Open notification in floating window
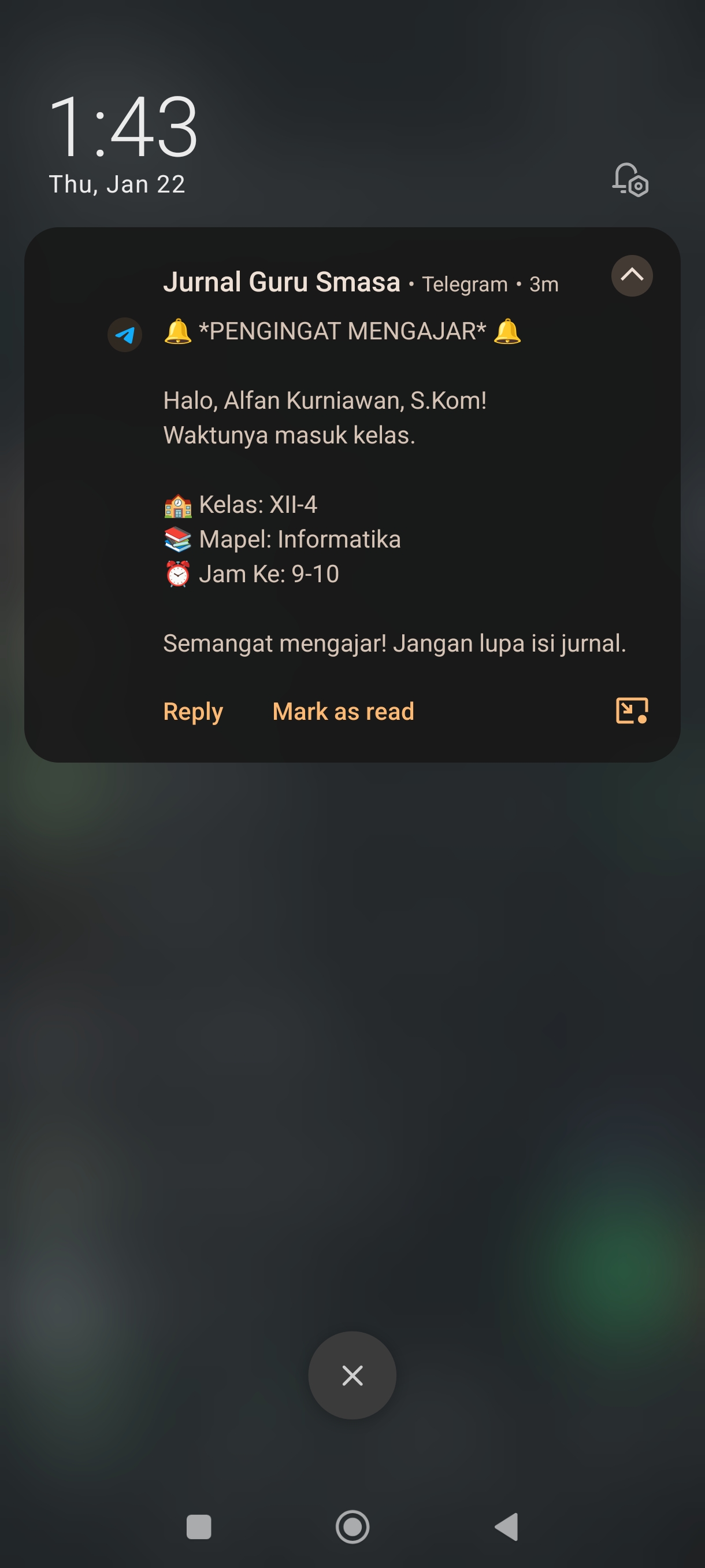 (632, 711)
